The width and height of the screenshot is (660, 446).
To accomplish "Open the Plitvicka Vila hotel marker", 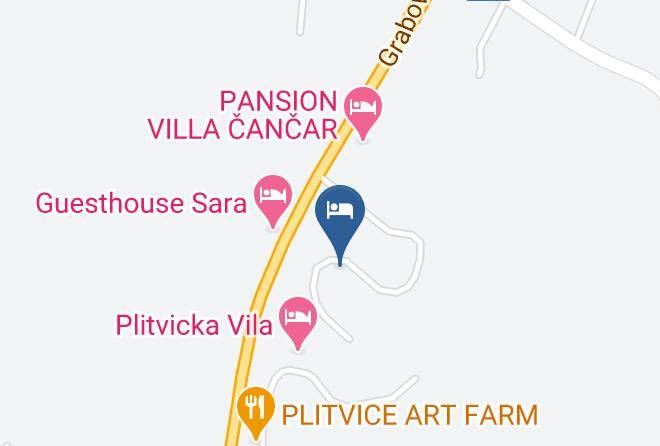I will 297,320.
